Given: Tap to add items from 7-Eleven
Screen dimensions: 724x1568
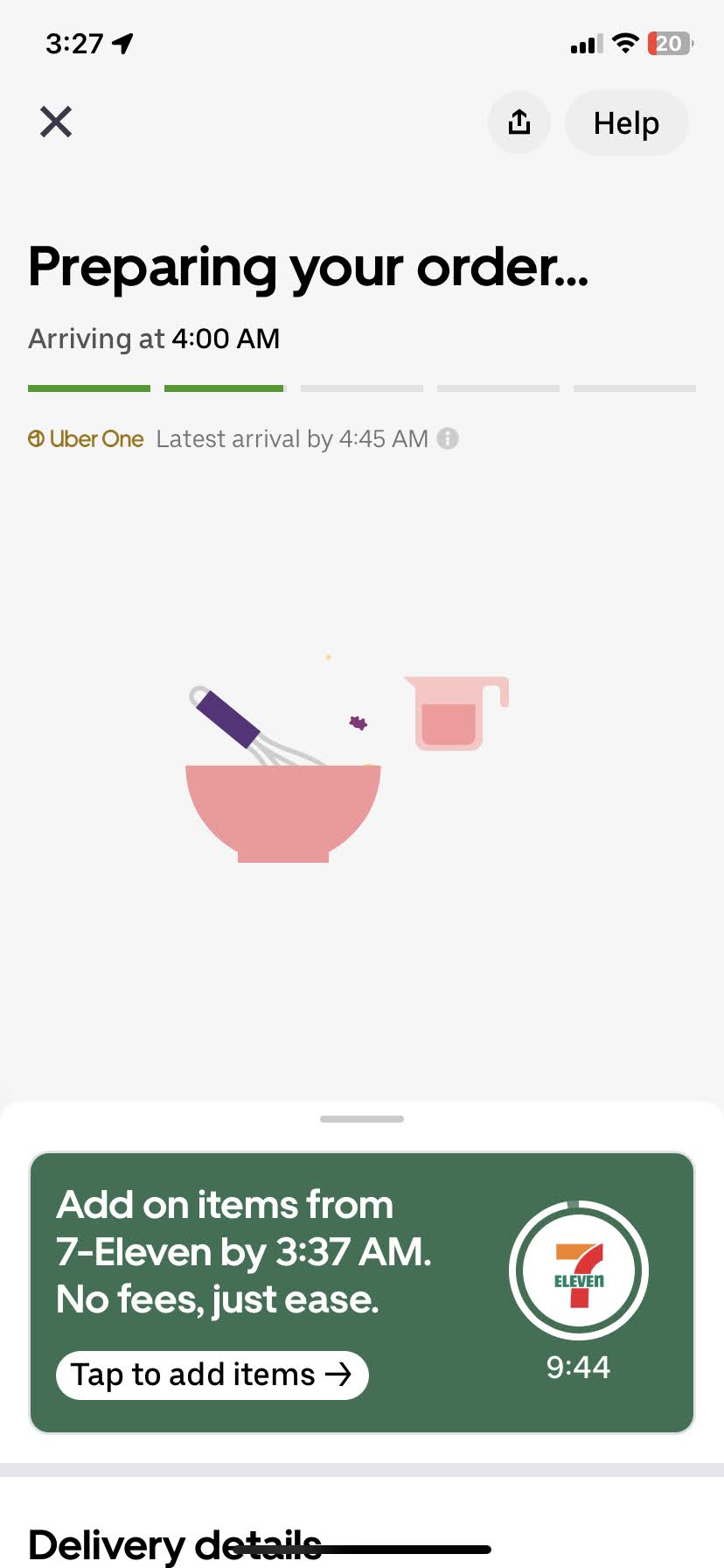Looking at the screenshot, I should [x=212, y=1375].
